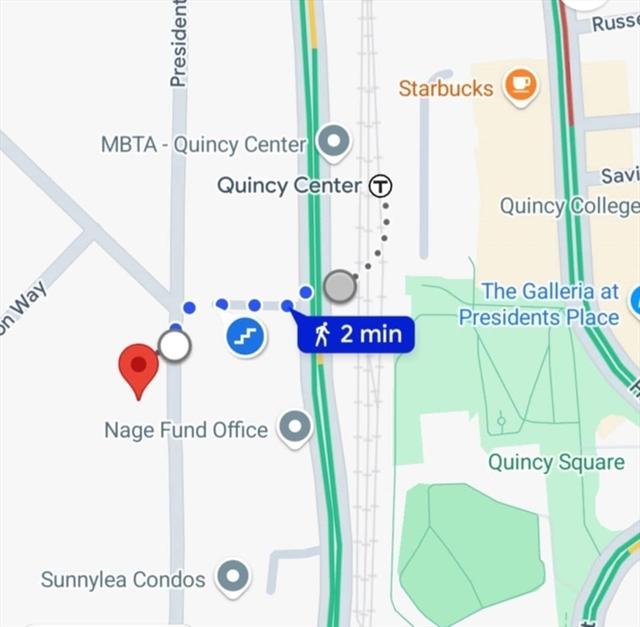The image size is (640, 627).
Task: Select the Sunnylea Condos marker
Action: click(233, 578)
